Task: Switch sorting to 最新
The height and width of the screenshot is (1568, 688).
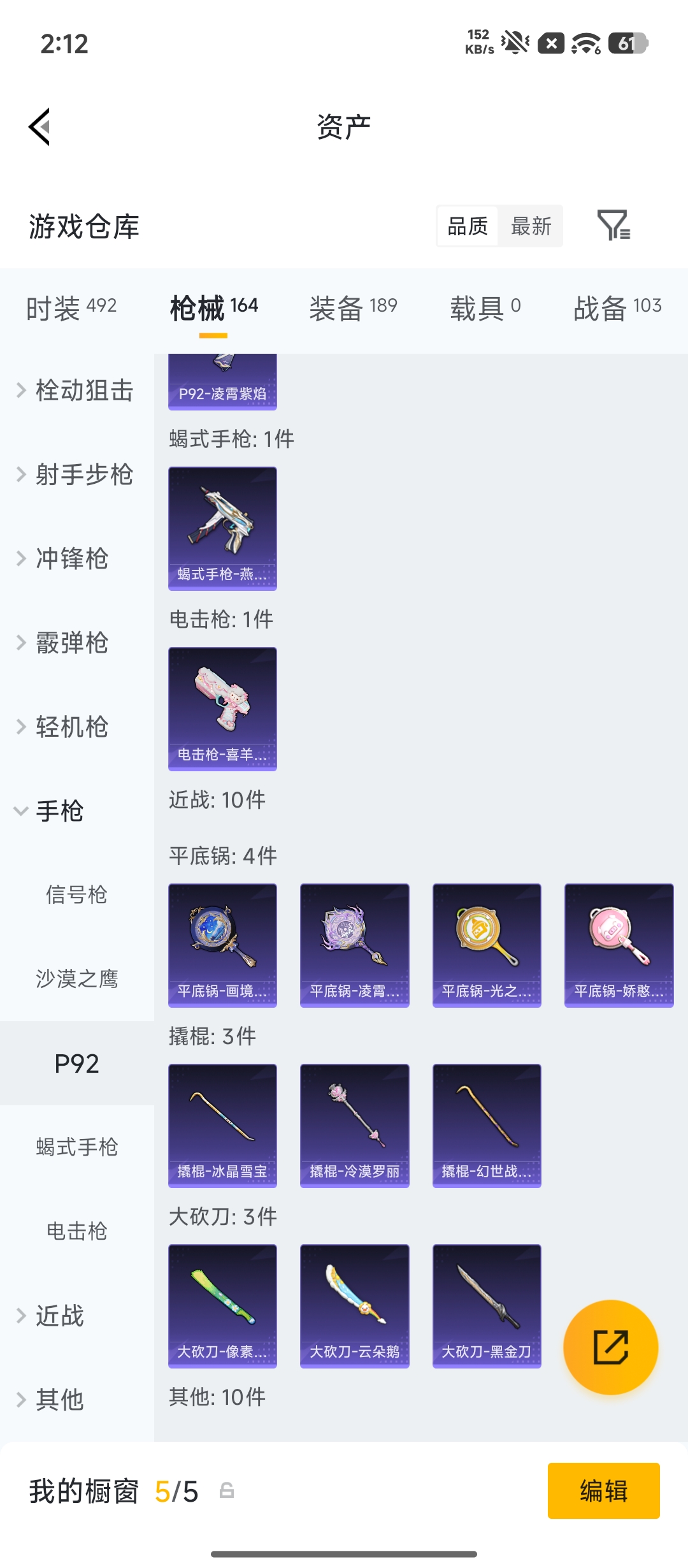Action: point(533,226)
